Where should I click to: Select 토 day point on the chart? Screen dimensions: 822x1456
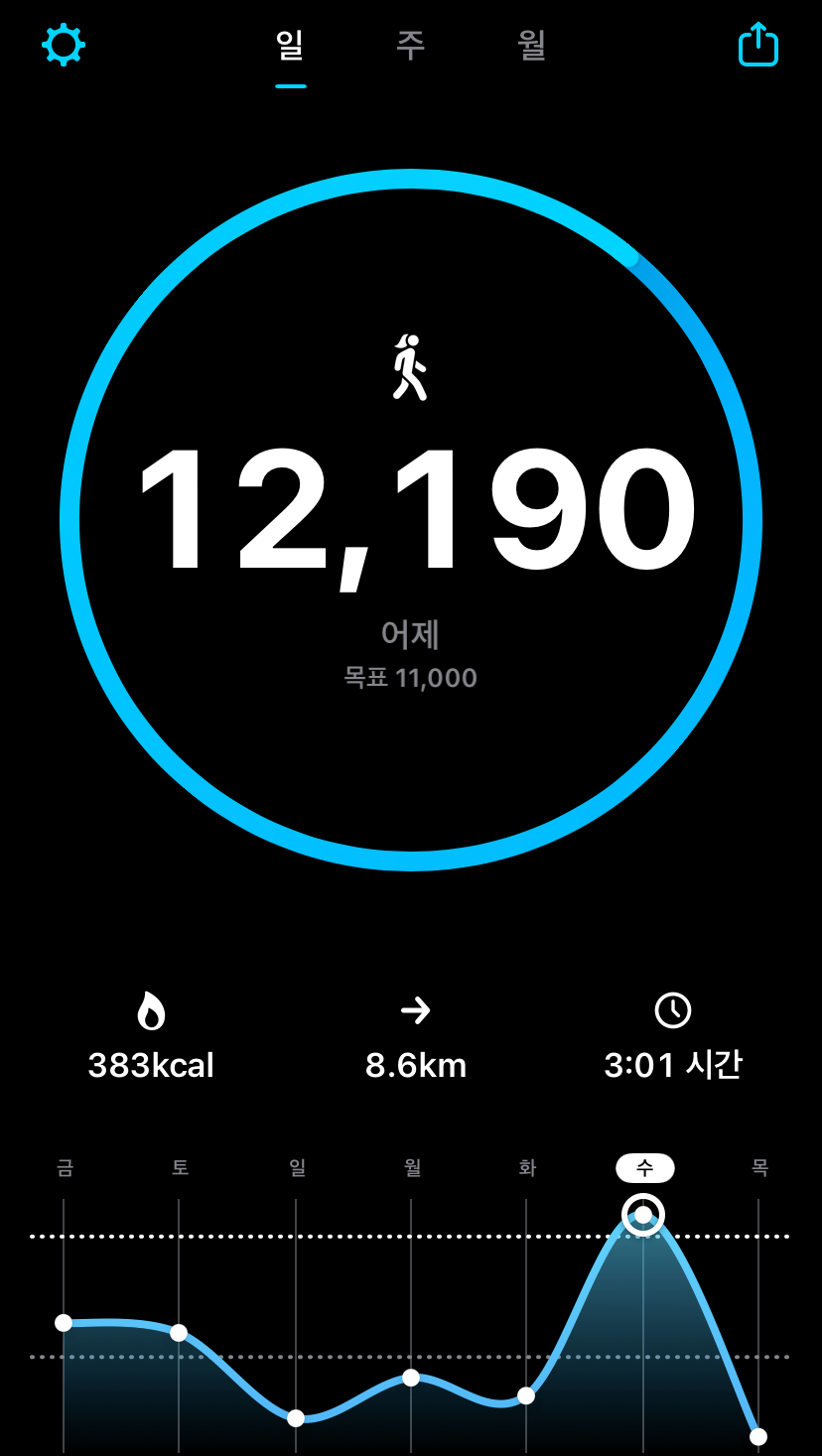(x=179, y=1332)
